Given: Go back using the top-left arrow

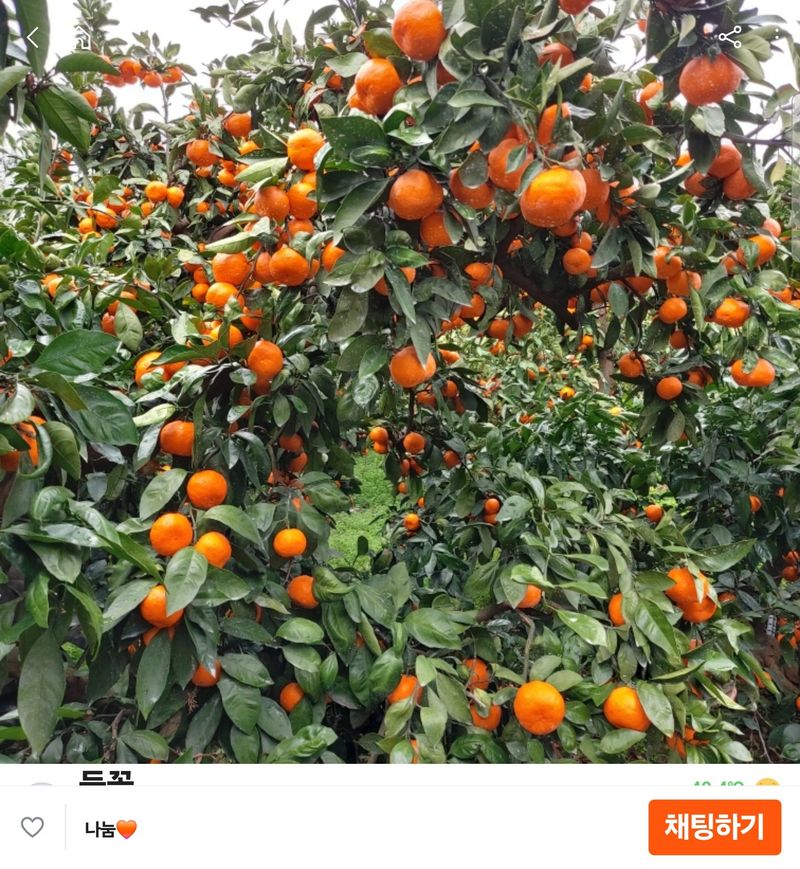Looking at the screenshot, I should [31, 38].
